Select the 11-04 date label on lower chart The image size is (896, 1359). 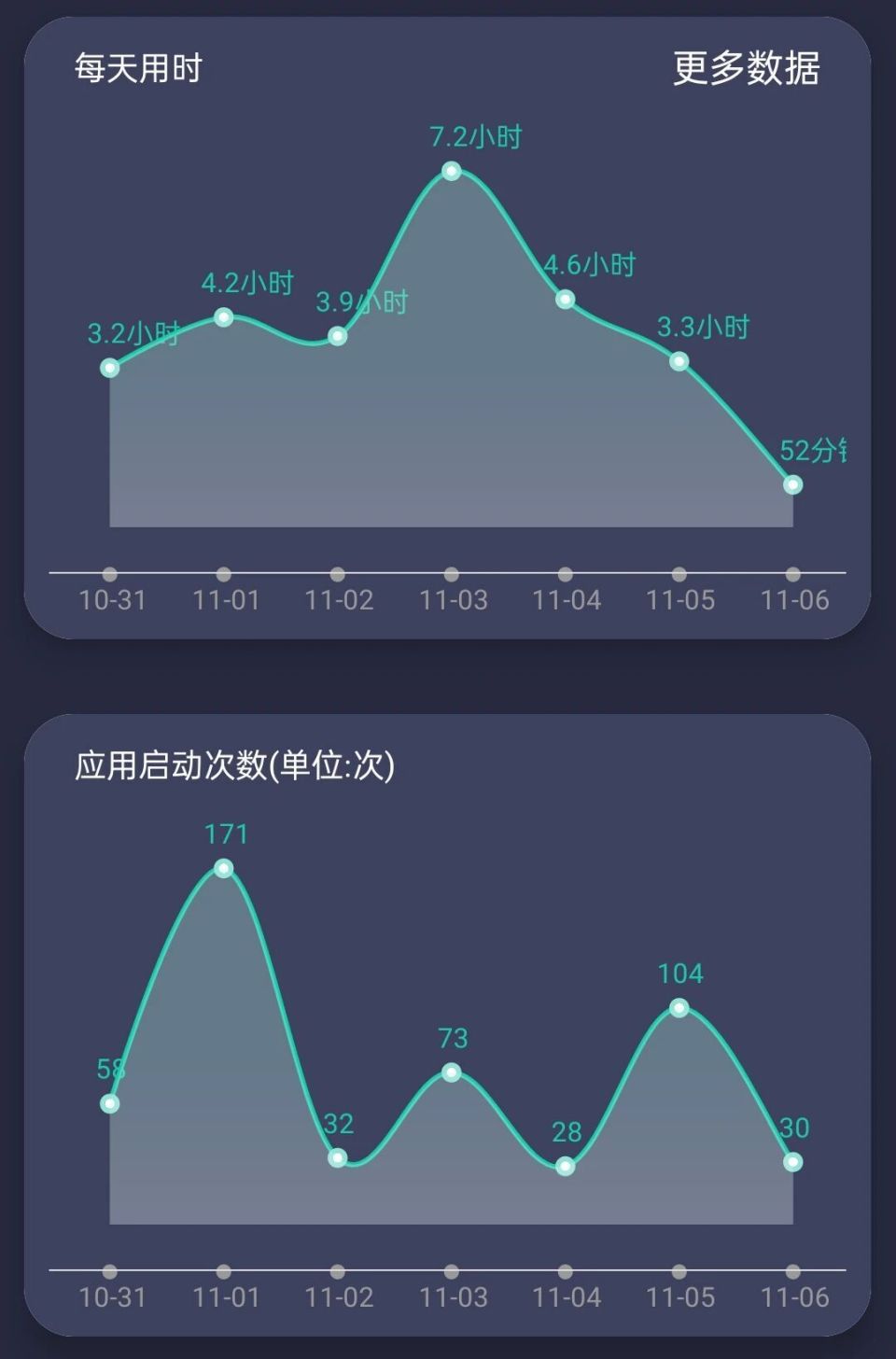(x=566, y=1298)
